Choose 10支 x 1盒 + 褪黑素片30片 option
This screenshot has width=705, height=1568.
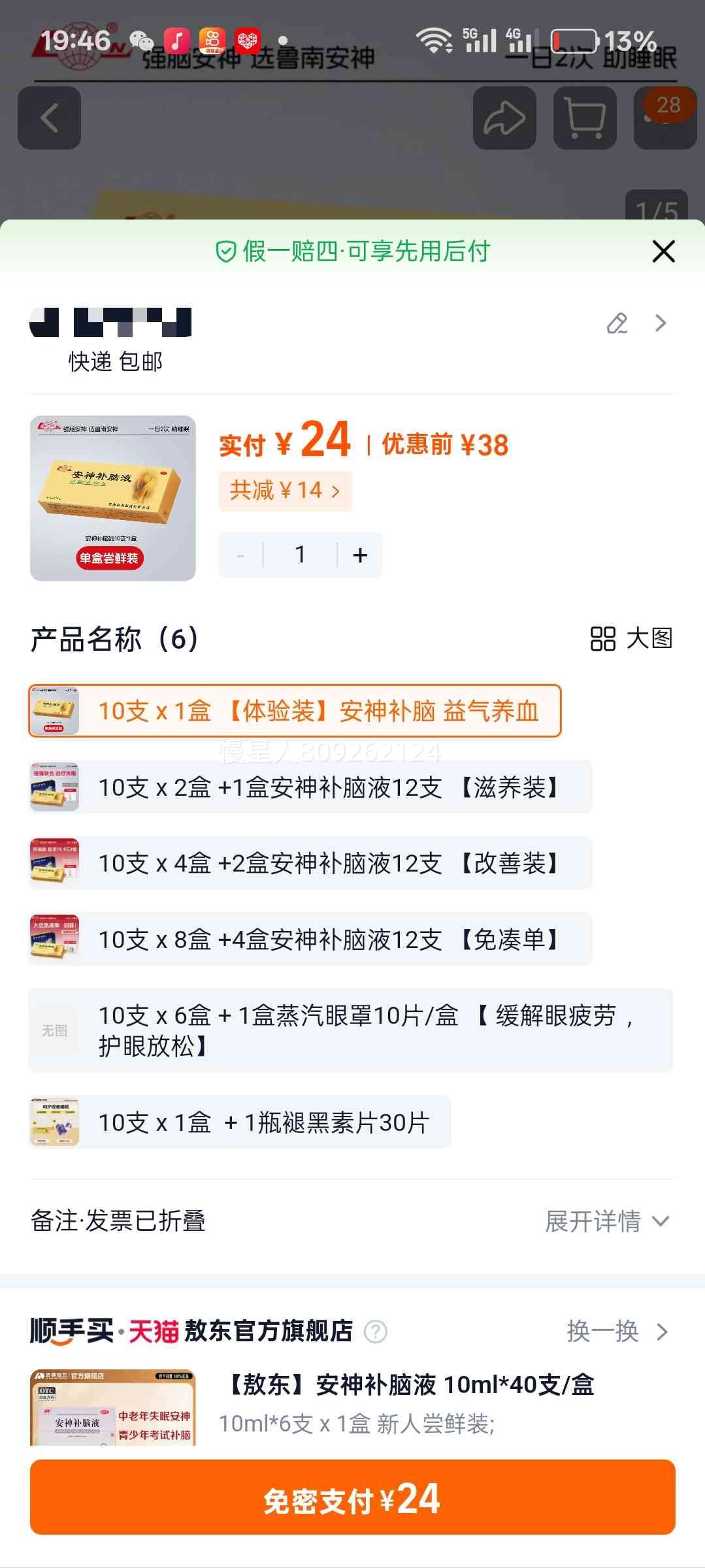[240, 1122]
